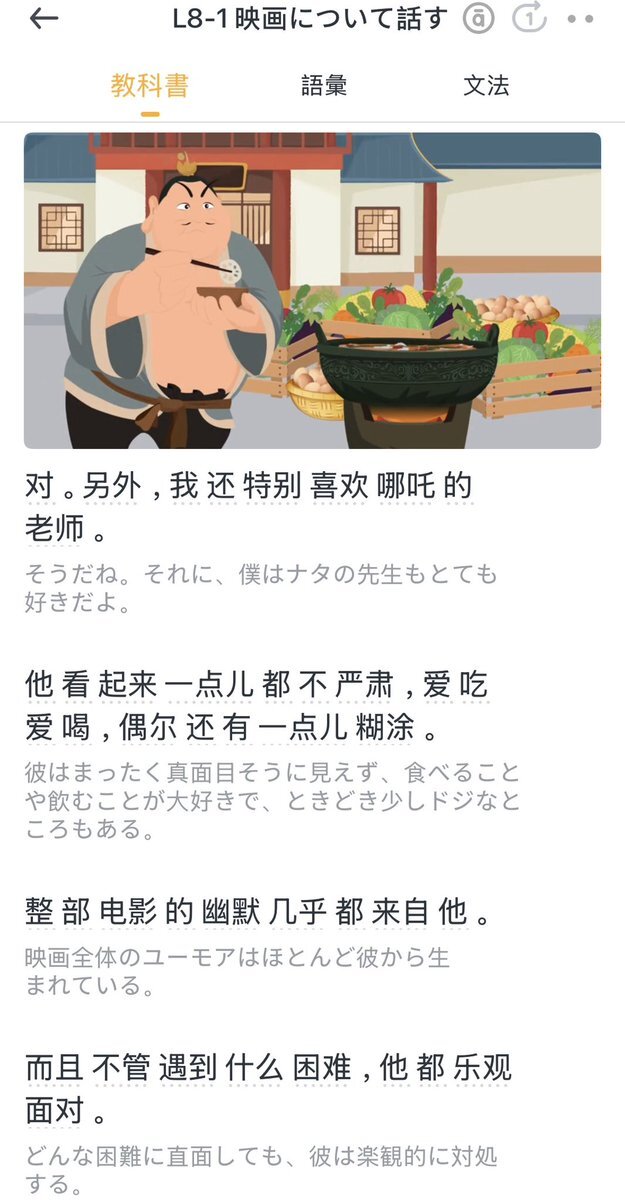The width and height of the screenshot is (625, 1200).
Task: Select the 教科書 tab
Action: (149, 85)
